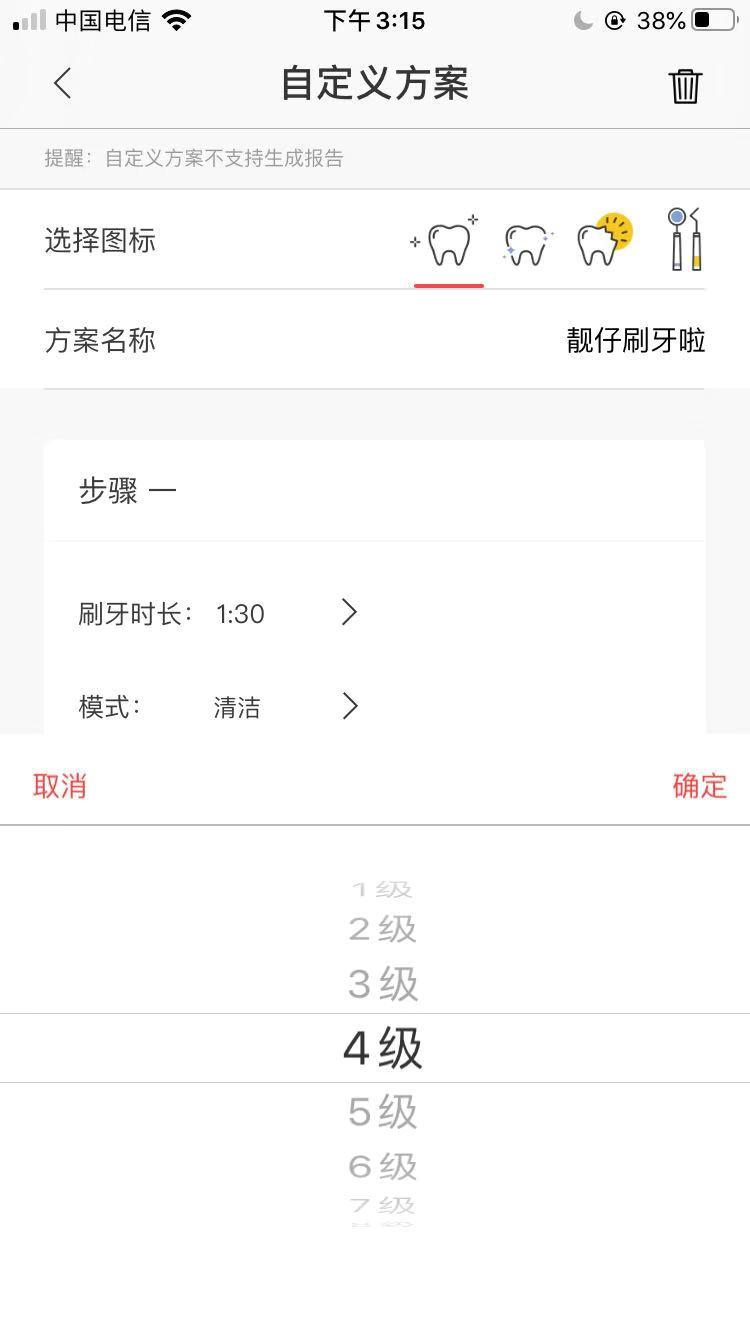Pick 6级 intensity level

point(382,1165)
